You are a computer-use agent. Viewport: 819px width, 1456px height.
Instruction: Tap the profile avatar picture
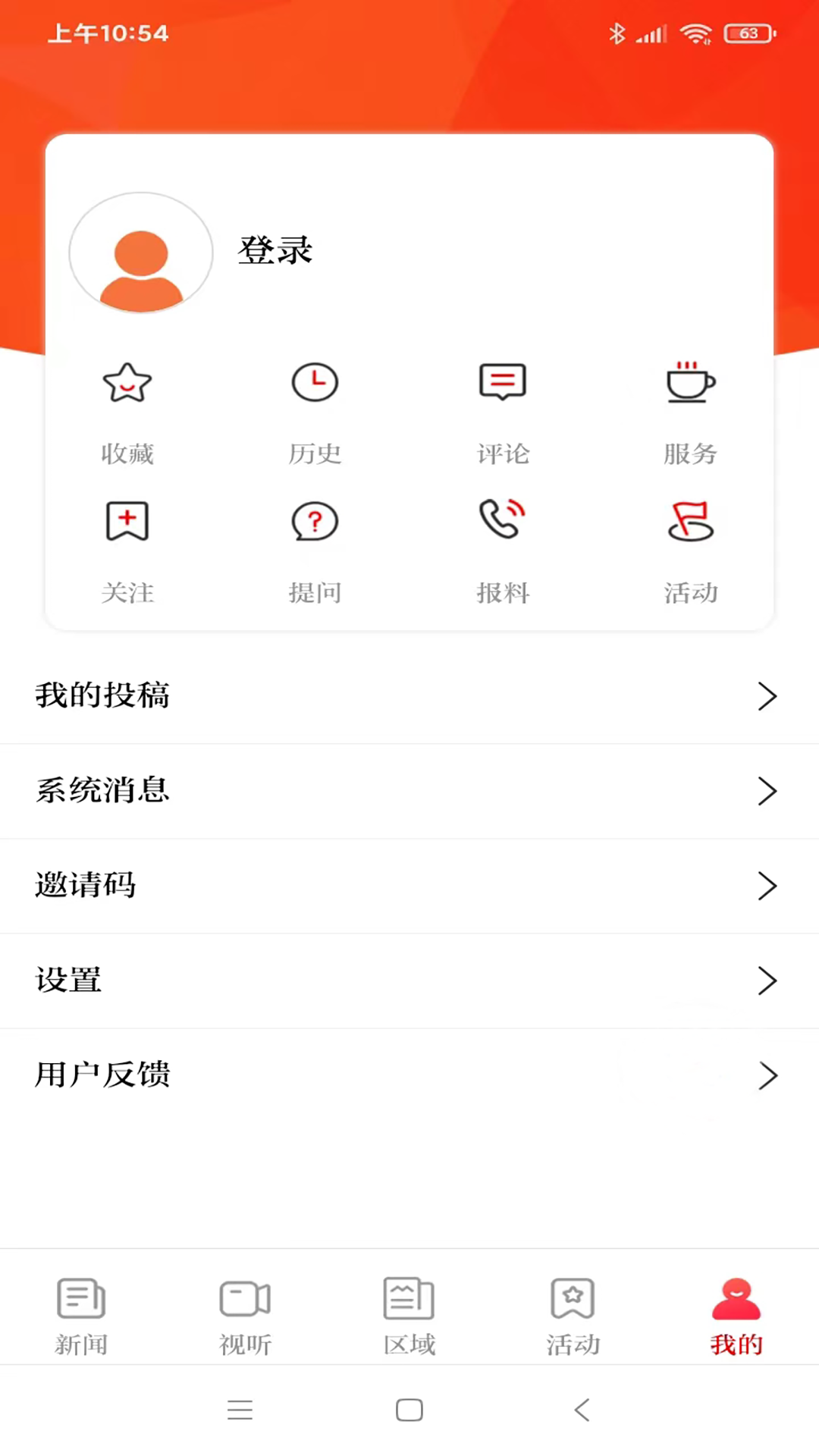click(141, 253)
